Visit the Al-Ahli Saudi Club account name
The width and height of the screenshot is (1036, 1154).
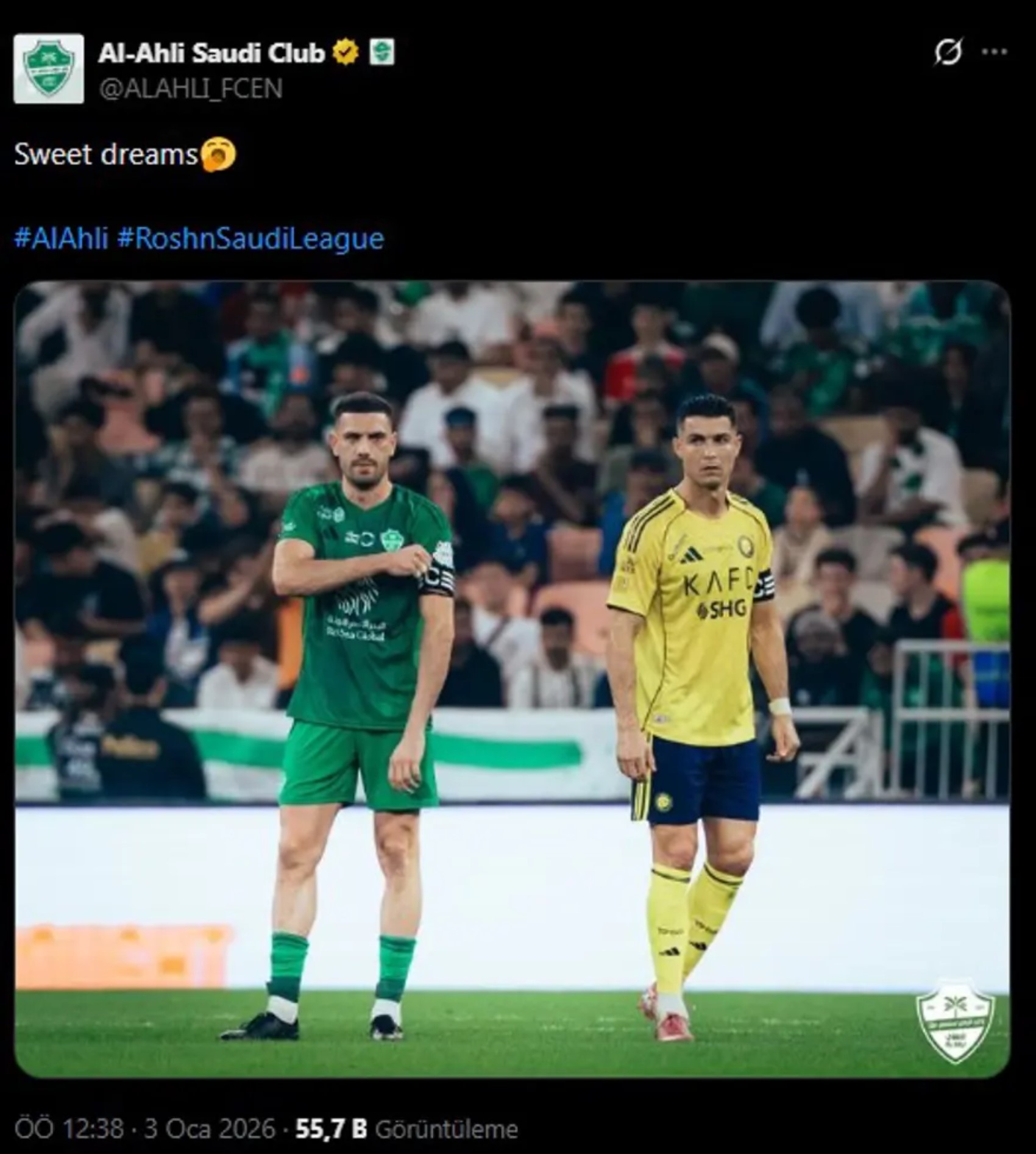211,54
